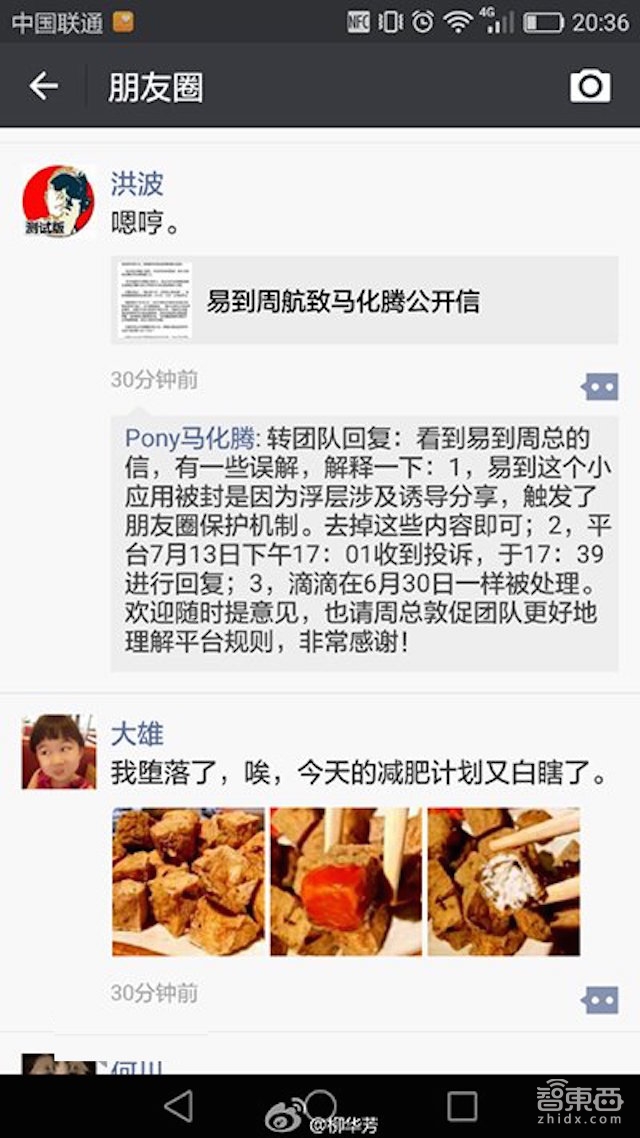640x1138 pixels.
Task: Go back from 朋友圈
Action: pyautogui.click(x=44, y=87)
